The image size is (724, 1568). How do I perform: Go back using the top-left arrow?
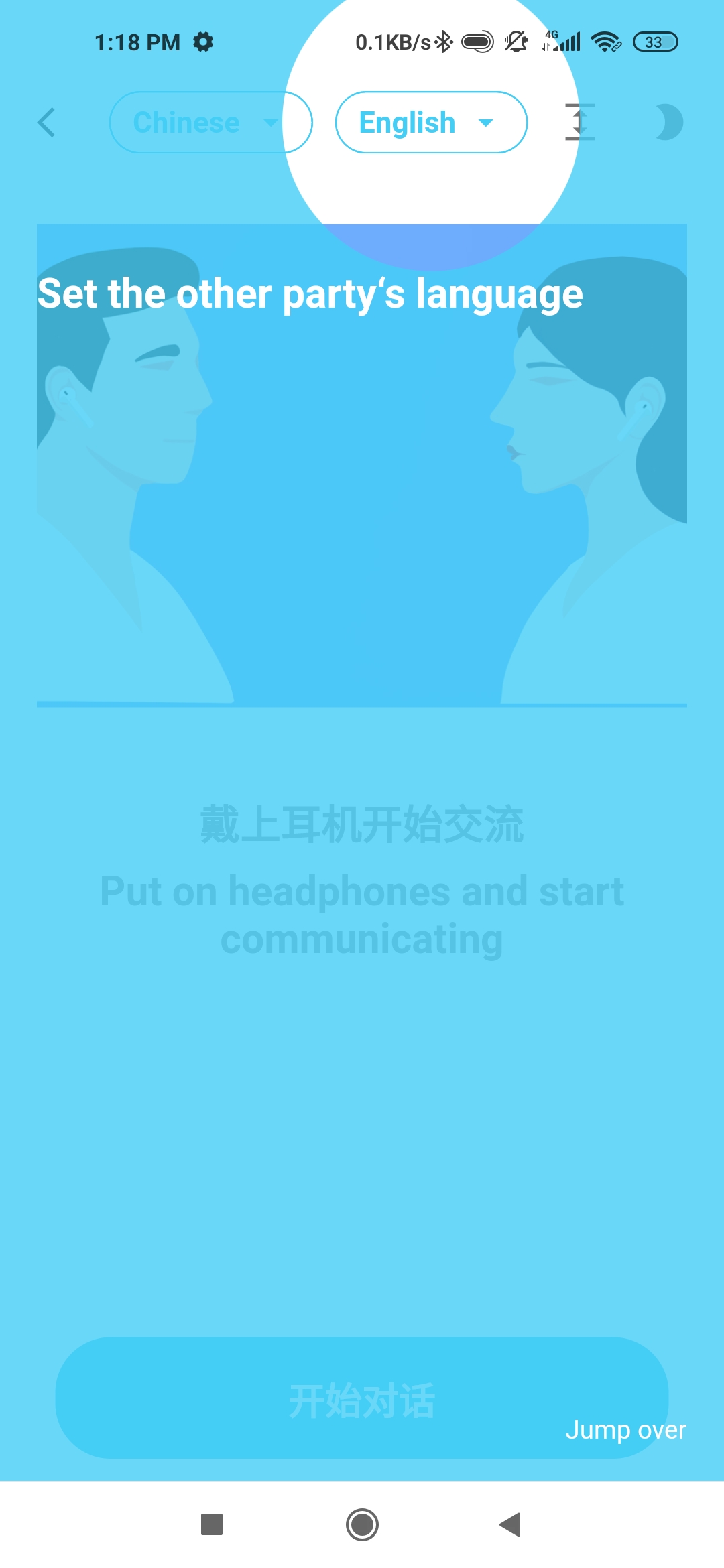[46, 123]
